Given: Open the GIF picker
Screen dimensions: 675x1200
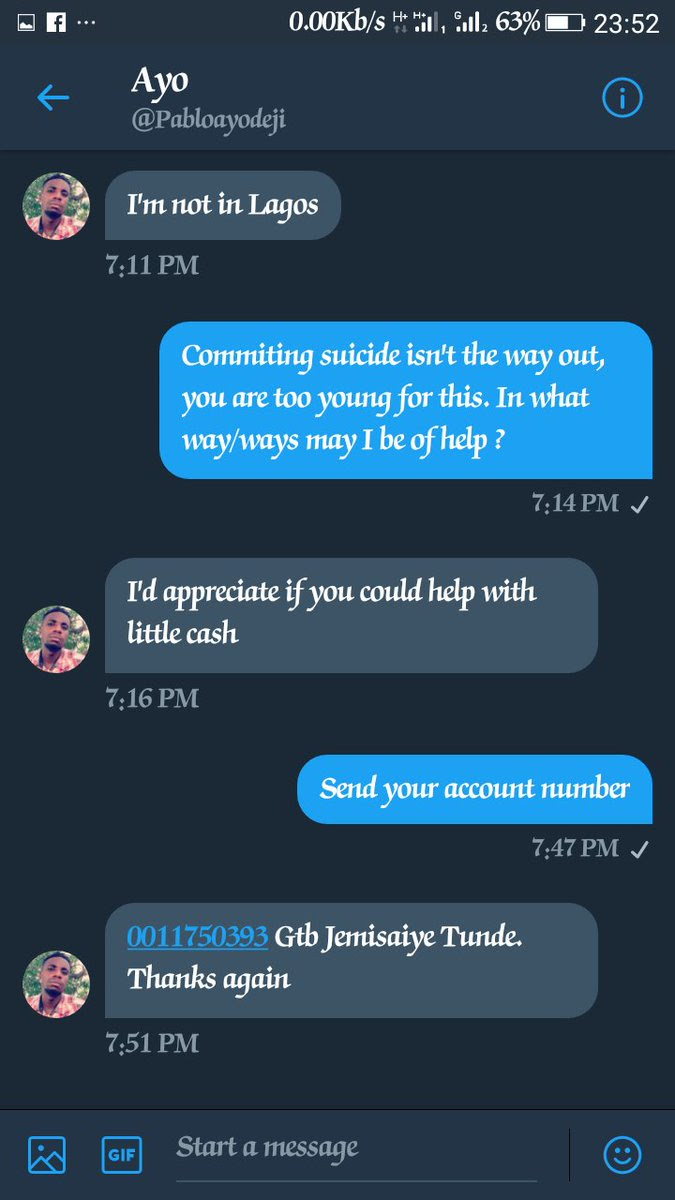Looking at the screenshot, I should point(121,1154).
